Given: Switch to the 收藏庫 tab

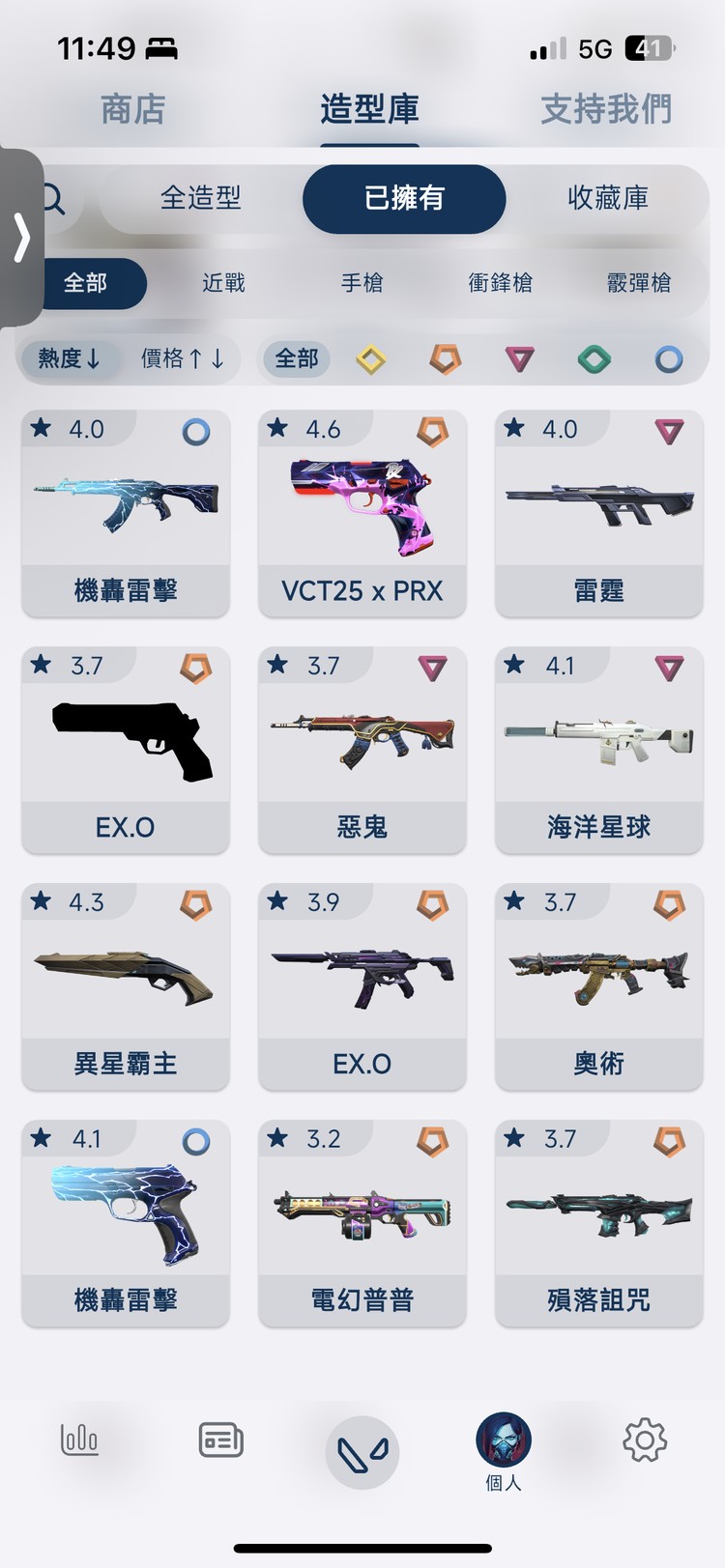Looking at the screenshot, I should [607, 198].
